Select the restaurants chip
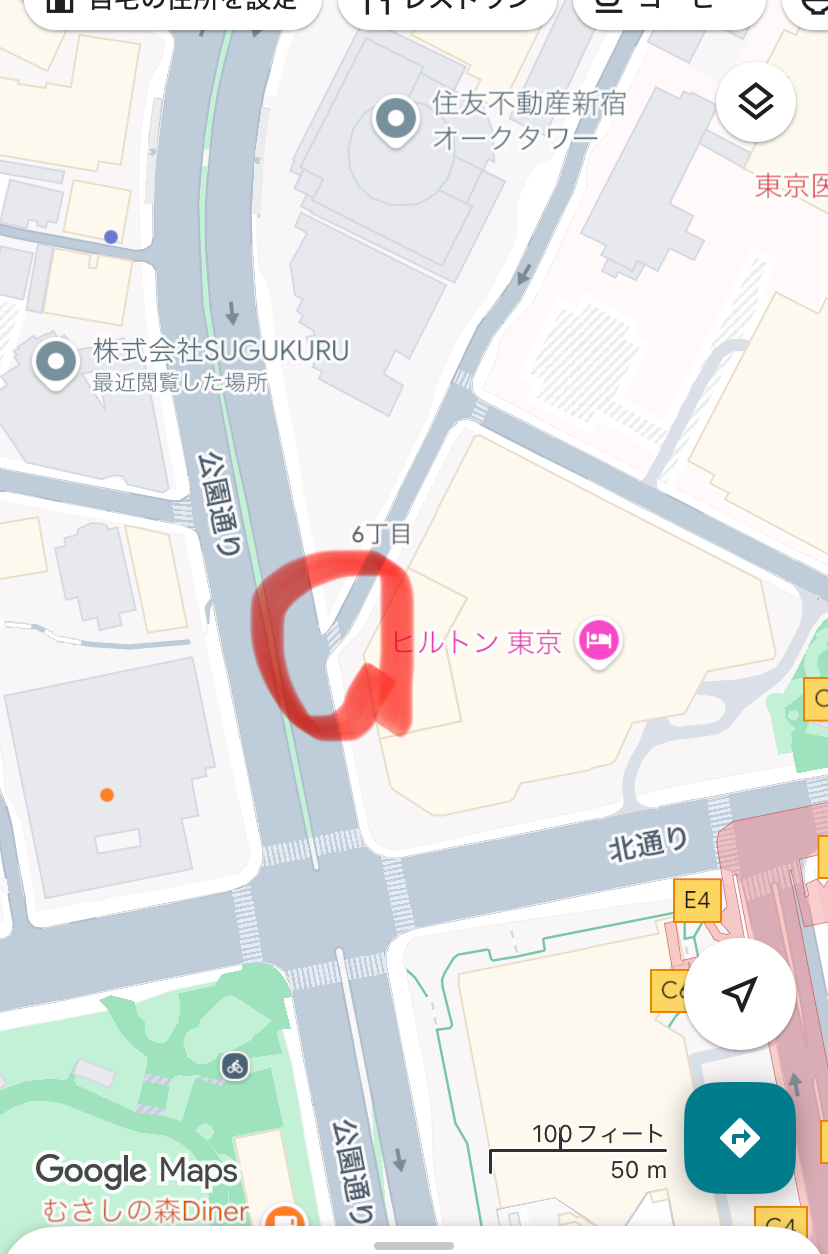 point(447,6)
